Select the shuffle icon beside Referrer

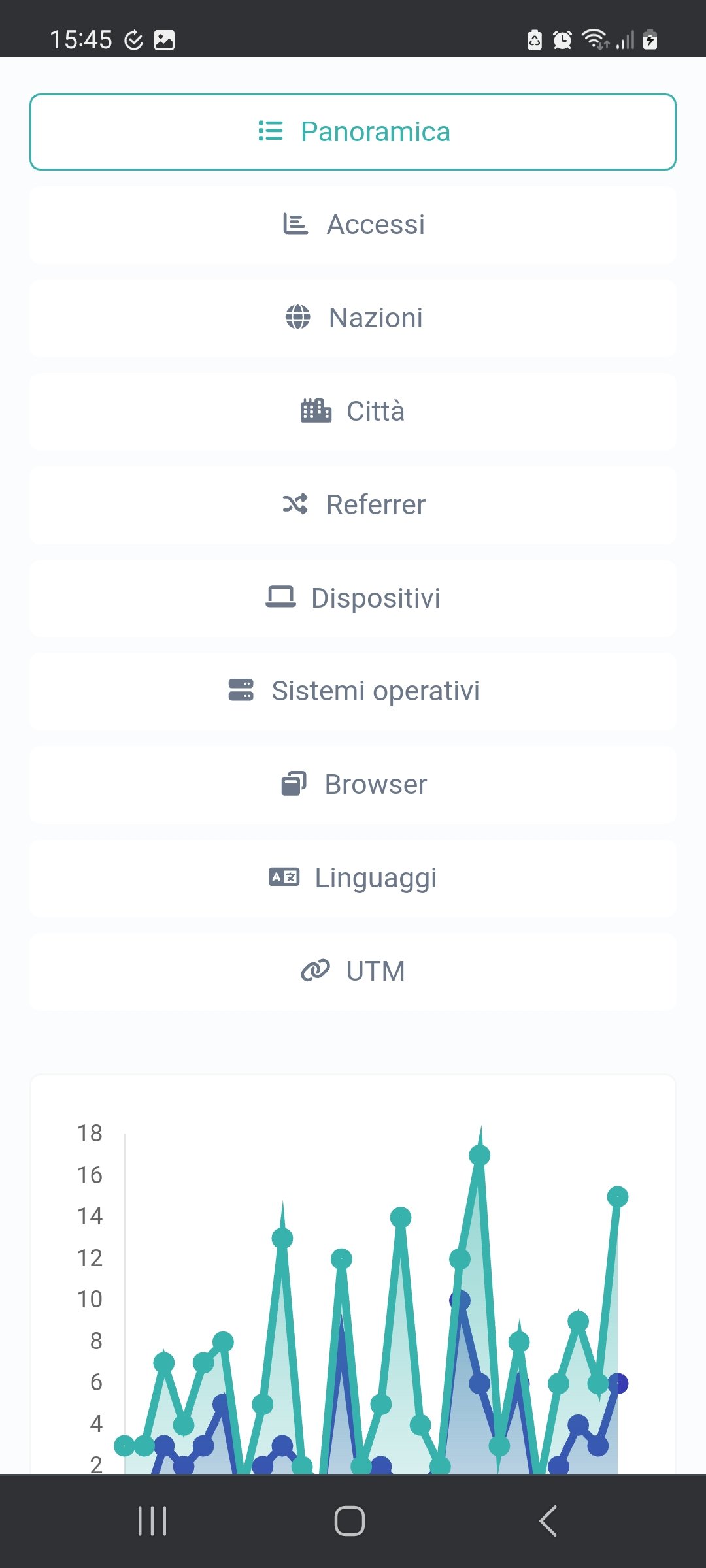295,504
